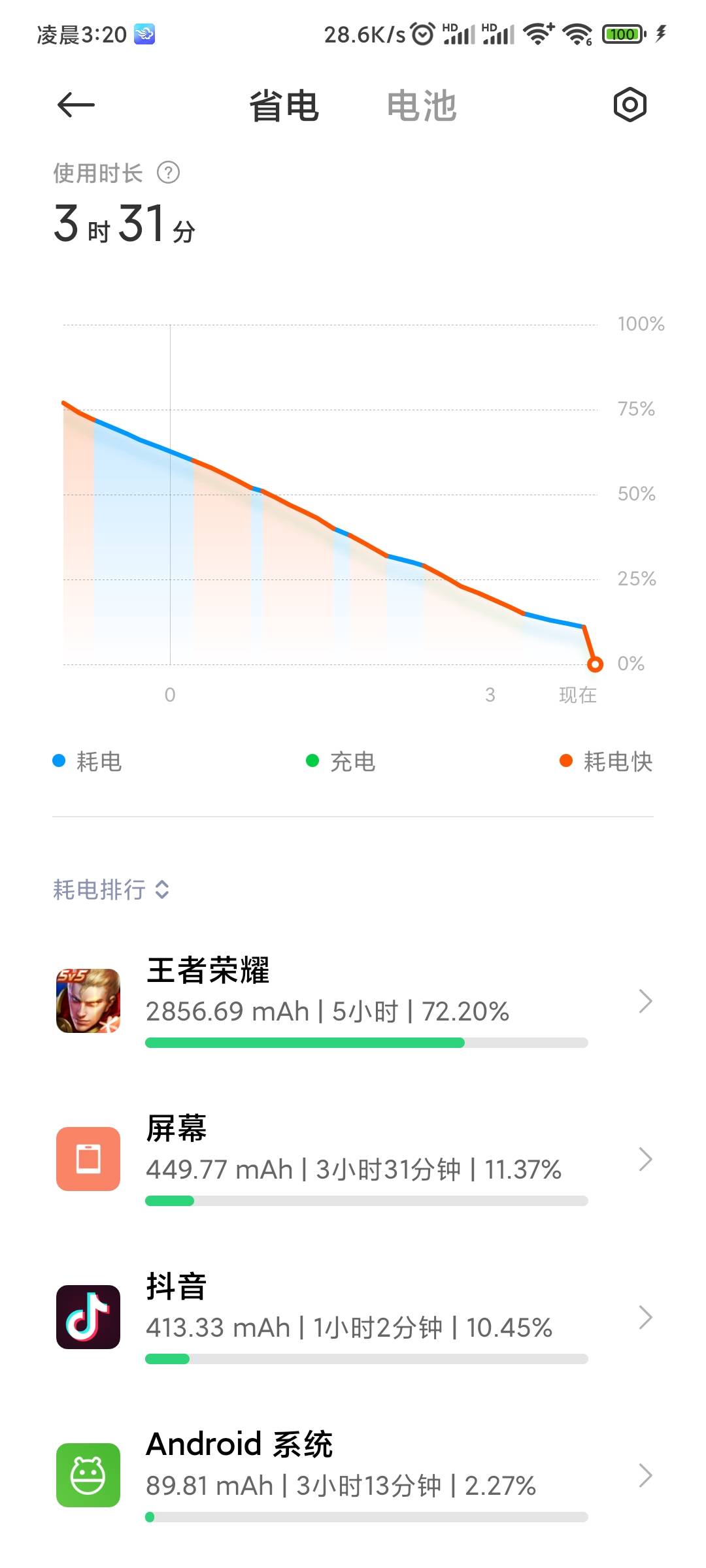
Task: Open Android 系统 power usage details
Action: (x=353, y=1475)
